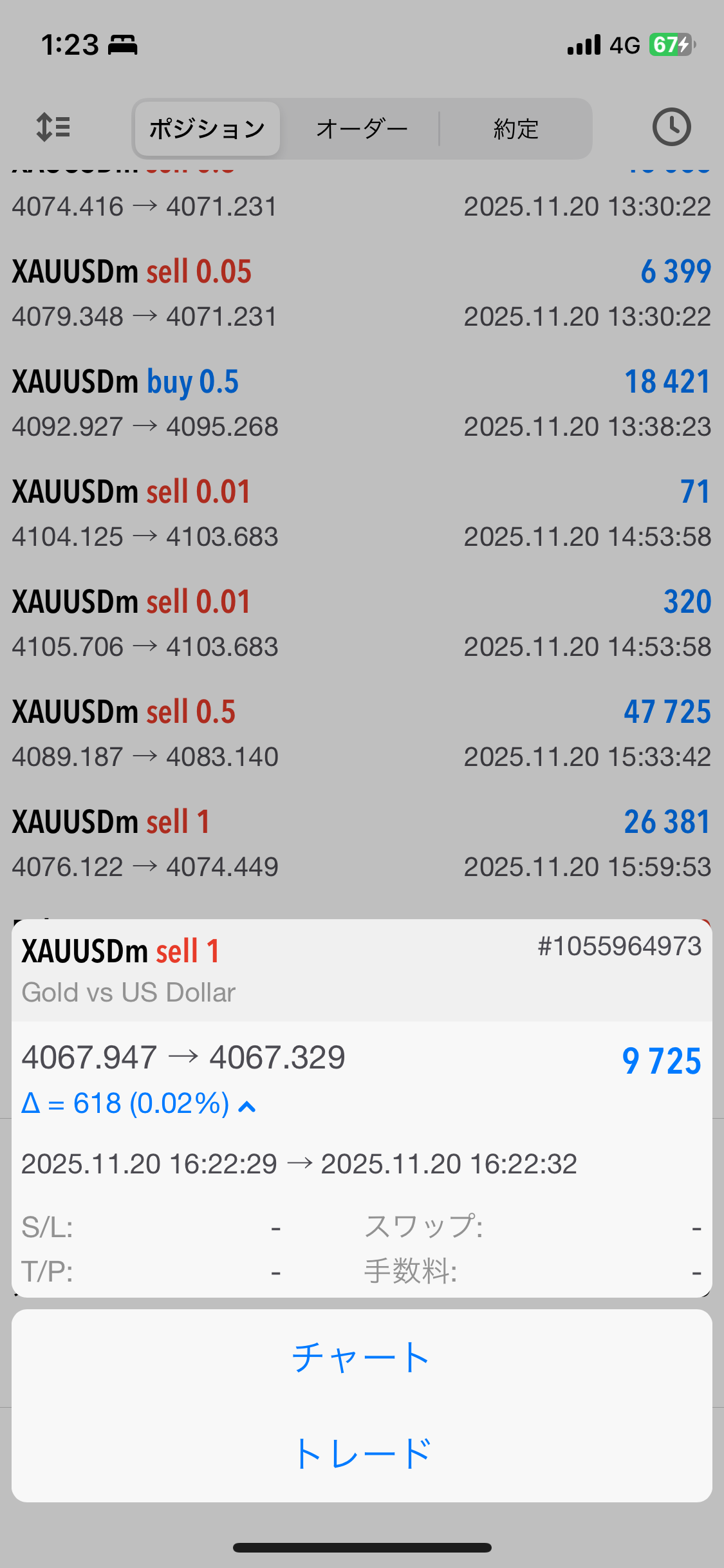
Task: Switch to the ポジション tab
Action: click(207, 129)
